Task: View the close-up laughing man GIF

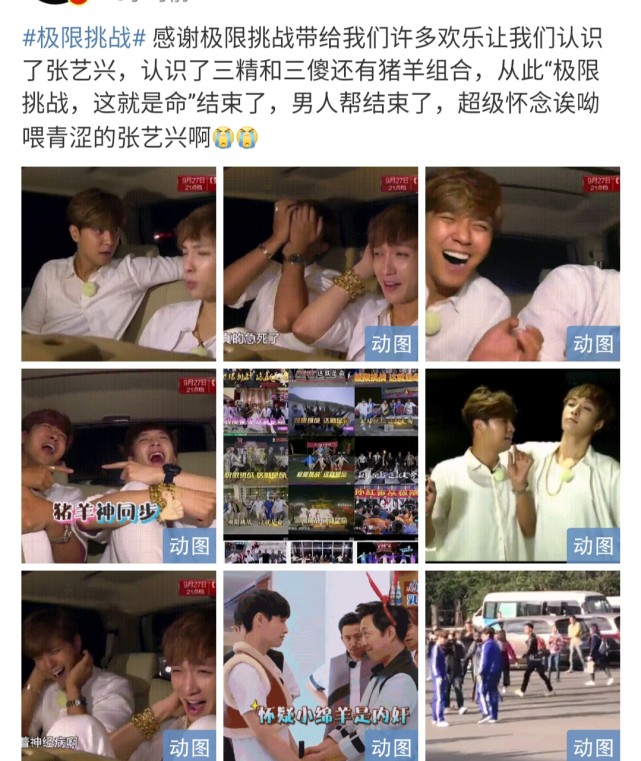Action: click(522, 264)
